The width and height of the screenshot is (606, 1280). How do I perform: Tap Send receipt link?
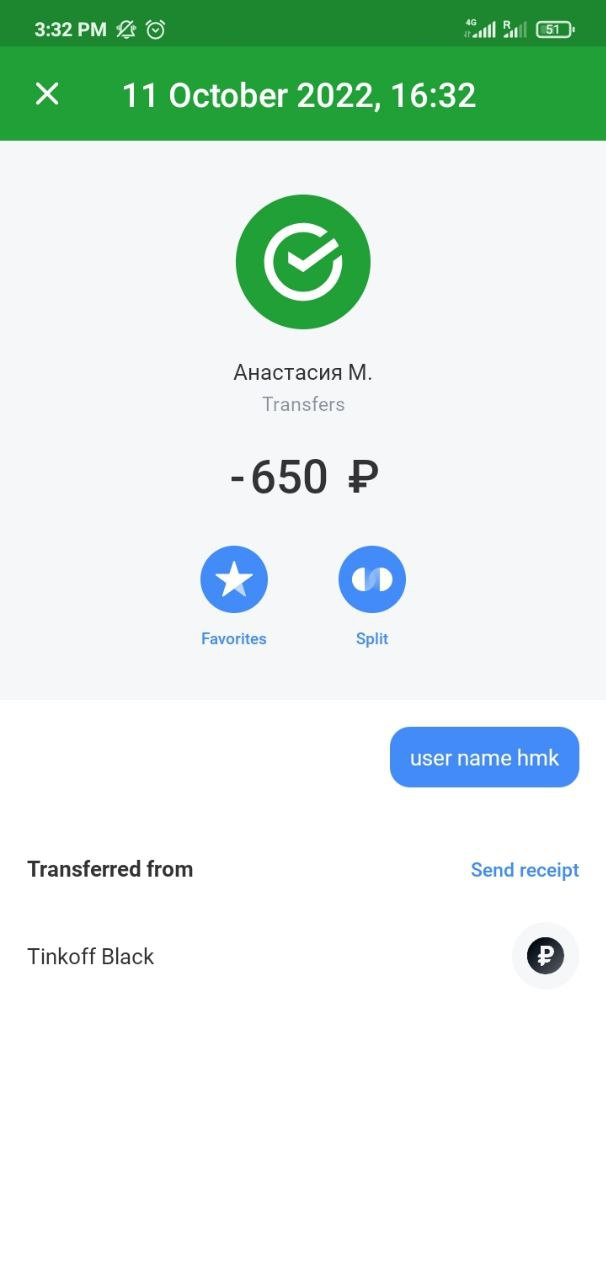pyautogui.click(x=525, y=870)
